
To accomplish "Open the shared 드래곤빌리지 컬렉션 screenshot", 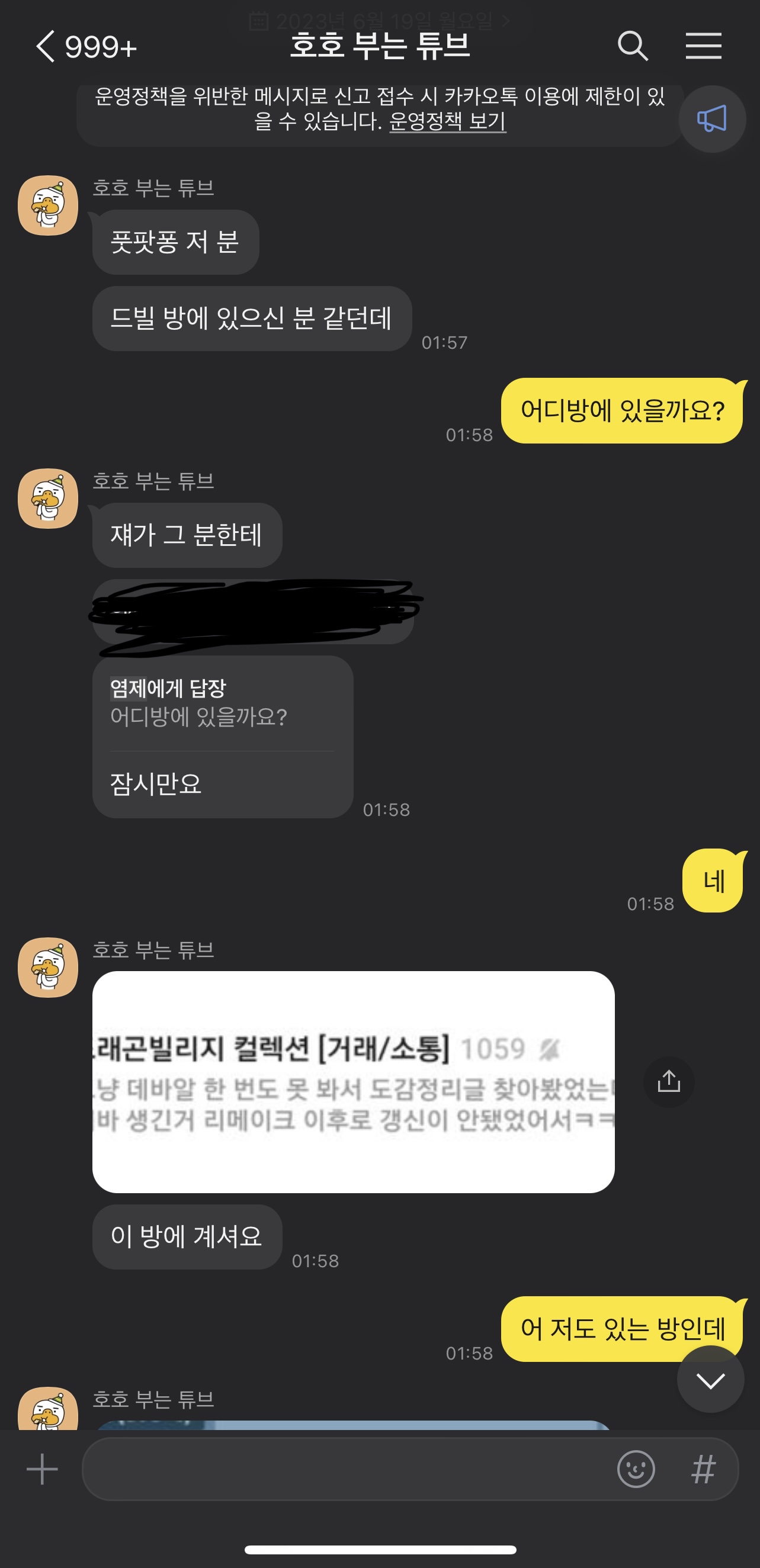I will click(x=353, y=1082).
